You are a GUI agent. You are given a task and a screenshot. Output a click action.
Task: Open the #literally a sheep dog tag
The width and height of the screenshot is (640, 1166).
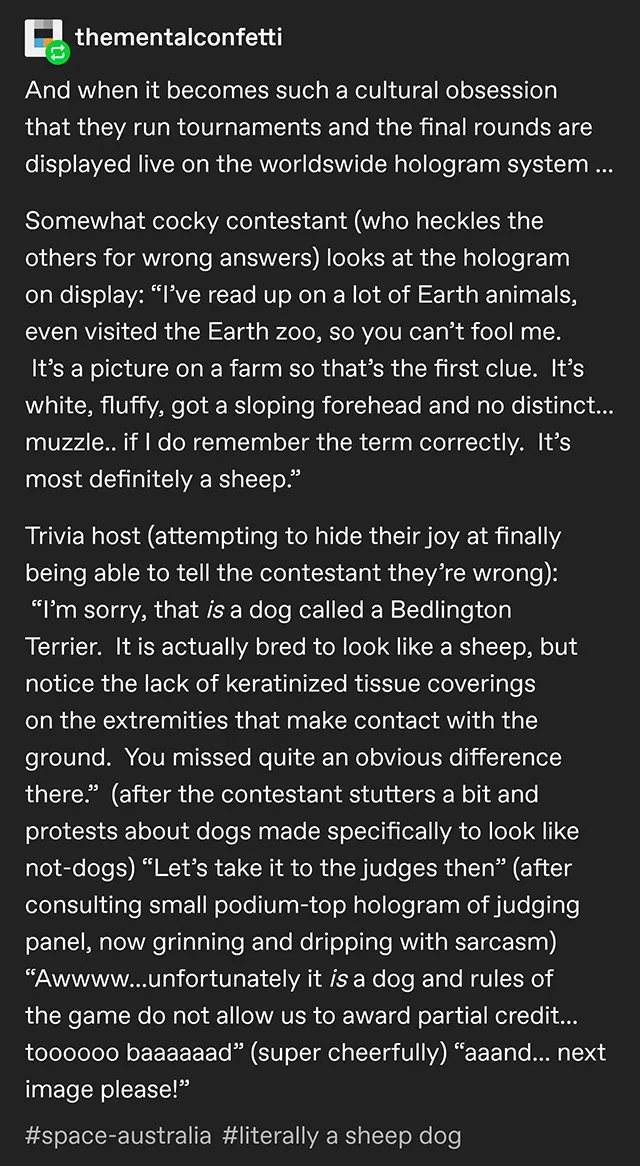(341, 1135)
